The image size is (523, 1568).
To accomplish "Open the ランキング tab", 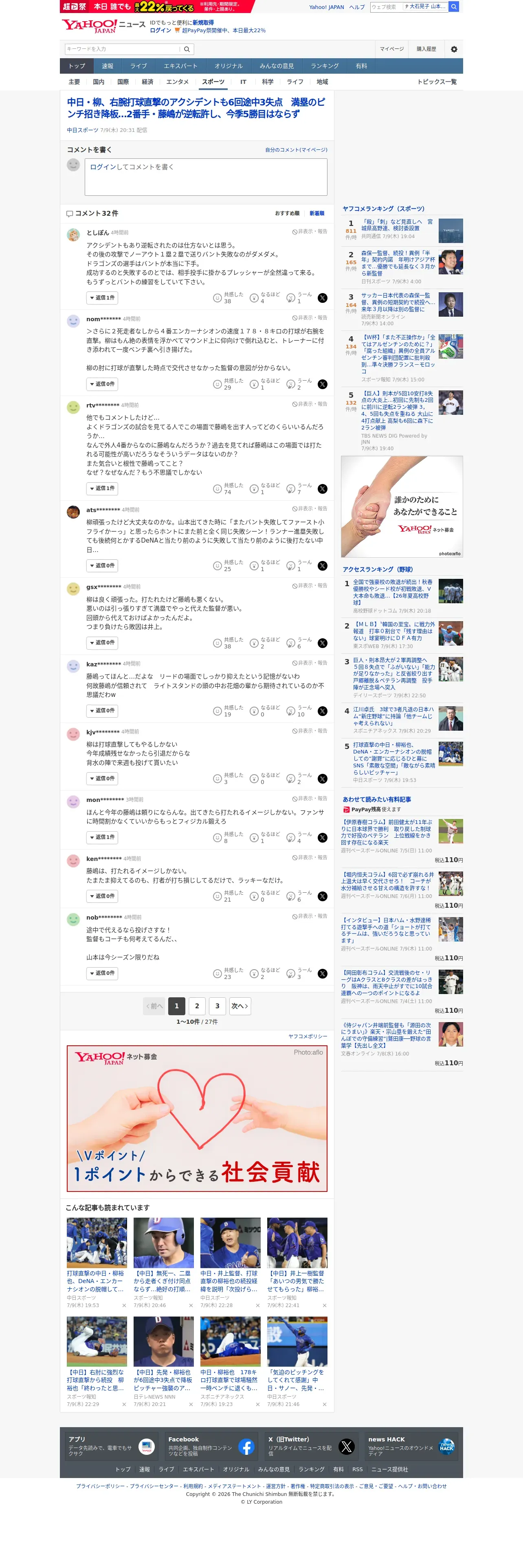I will click(x=325, y=66).
